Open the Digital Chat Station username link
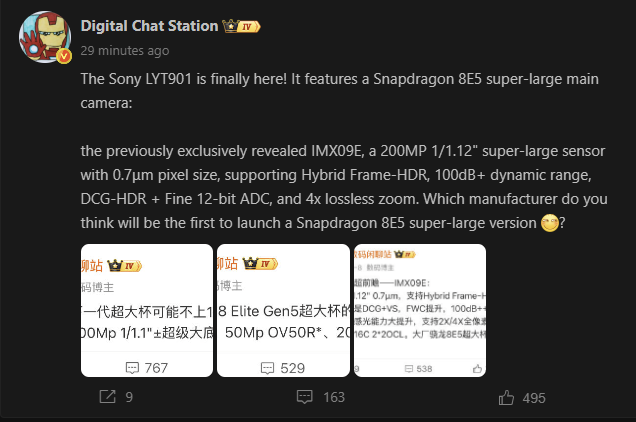This screenshot has width=636, height=422. pos(151,26)
